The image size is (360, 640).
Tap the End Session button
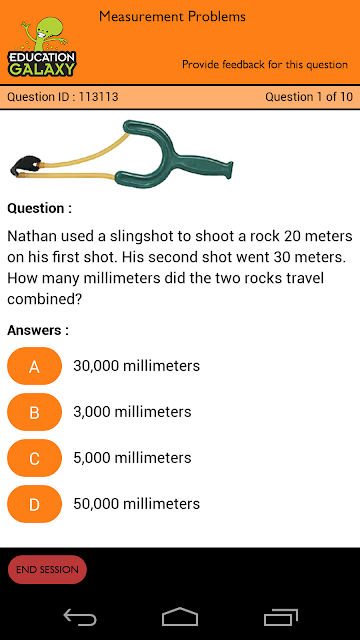point(47,569)
